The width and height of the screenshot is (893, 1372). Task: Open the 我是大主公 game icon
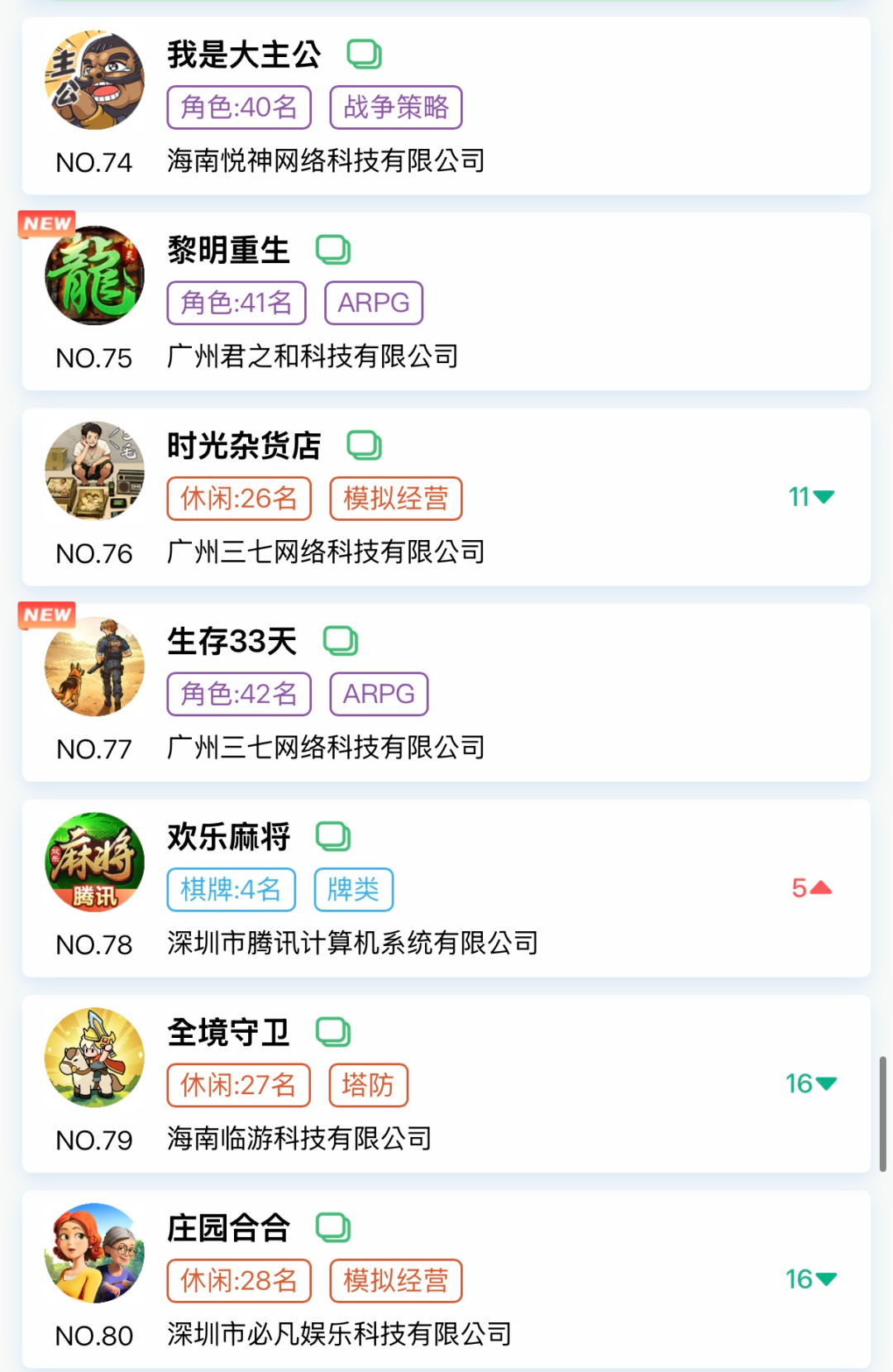click(x=94, y=79)
